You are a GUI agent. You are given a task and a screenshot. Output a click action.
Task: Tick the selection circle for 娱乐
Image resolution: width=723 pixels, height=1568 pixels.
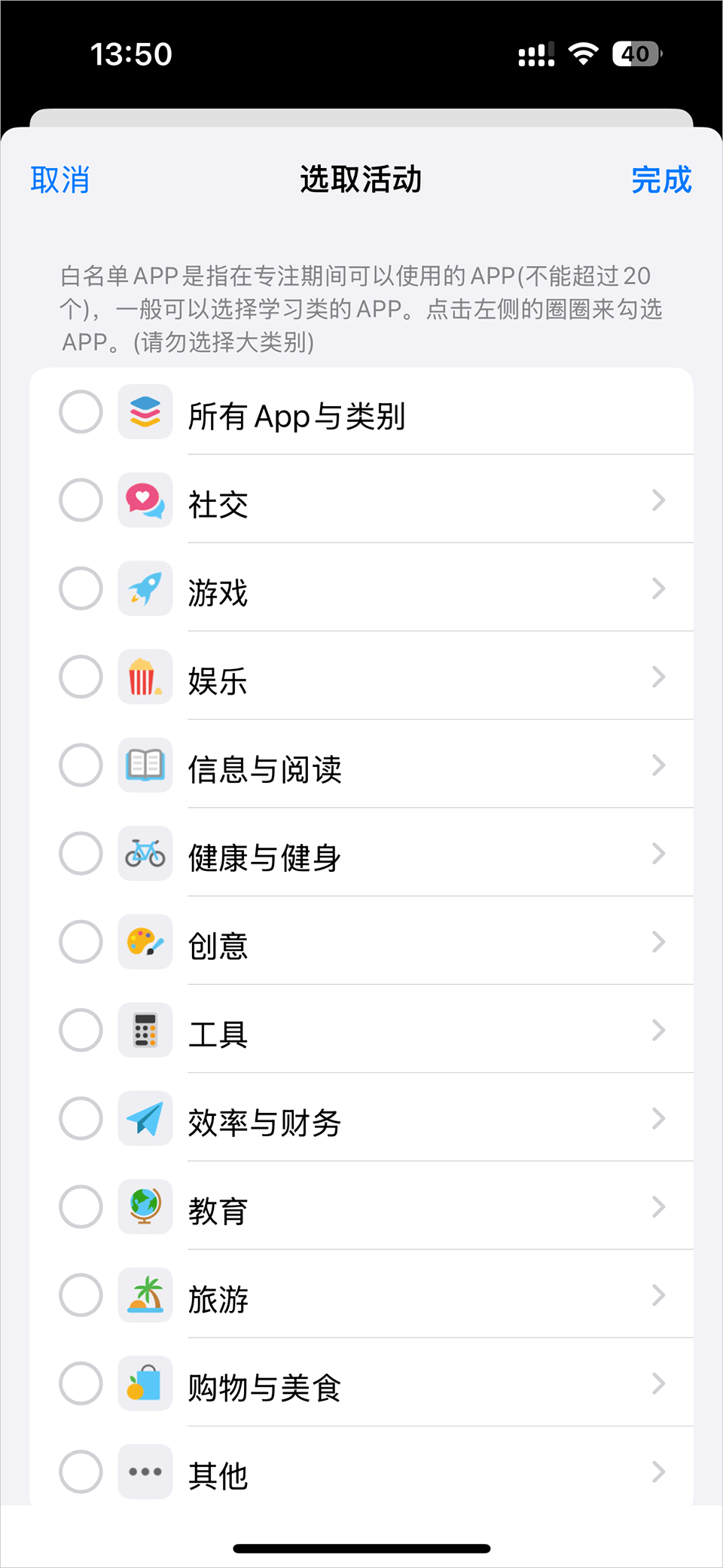[x=81, y=677]
